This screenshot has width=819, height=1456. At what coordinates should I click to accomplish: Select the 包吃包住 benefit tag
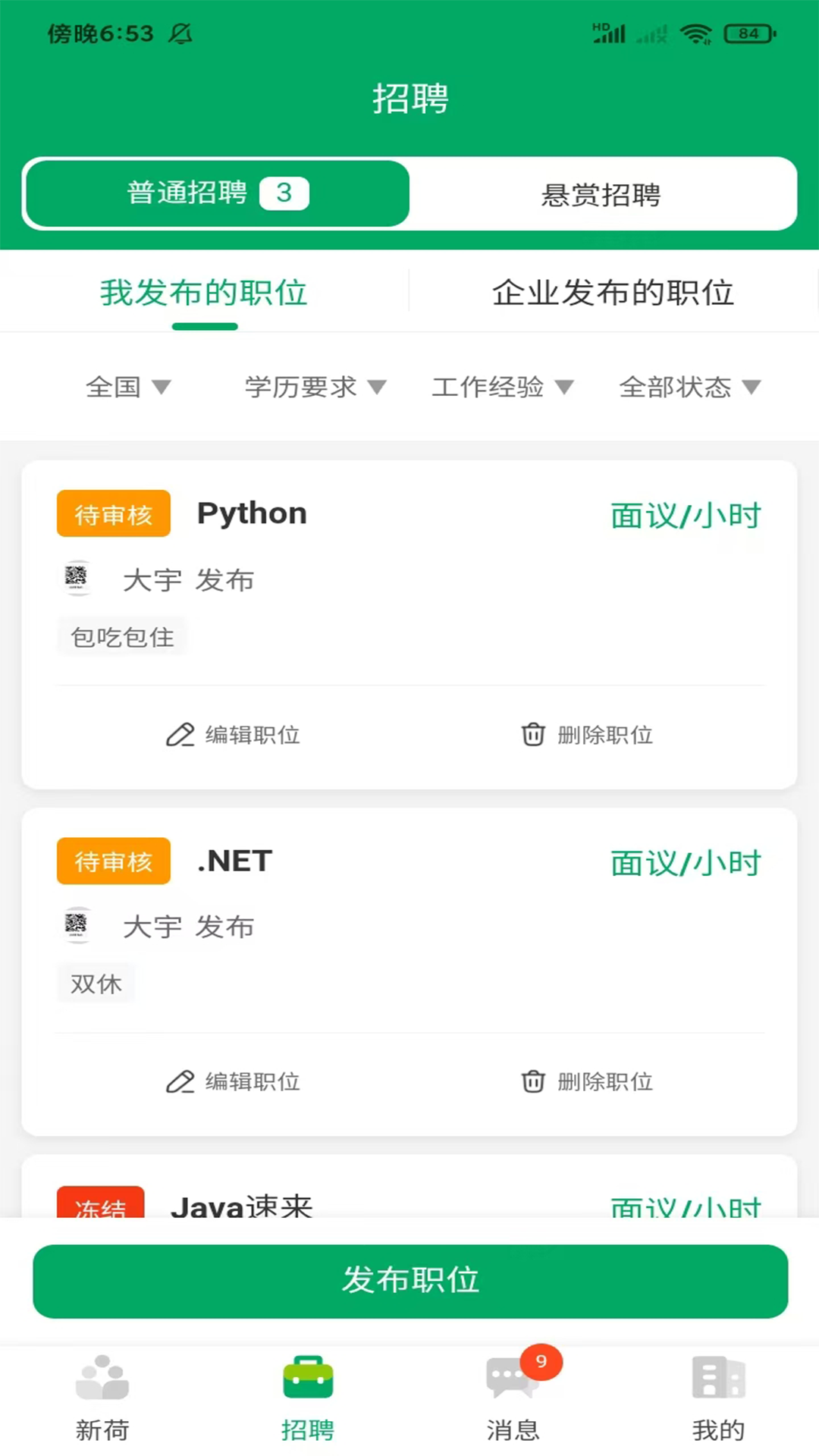121,636
